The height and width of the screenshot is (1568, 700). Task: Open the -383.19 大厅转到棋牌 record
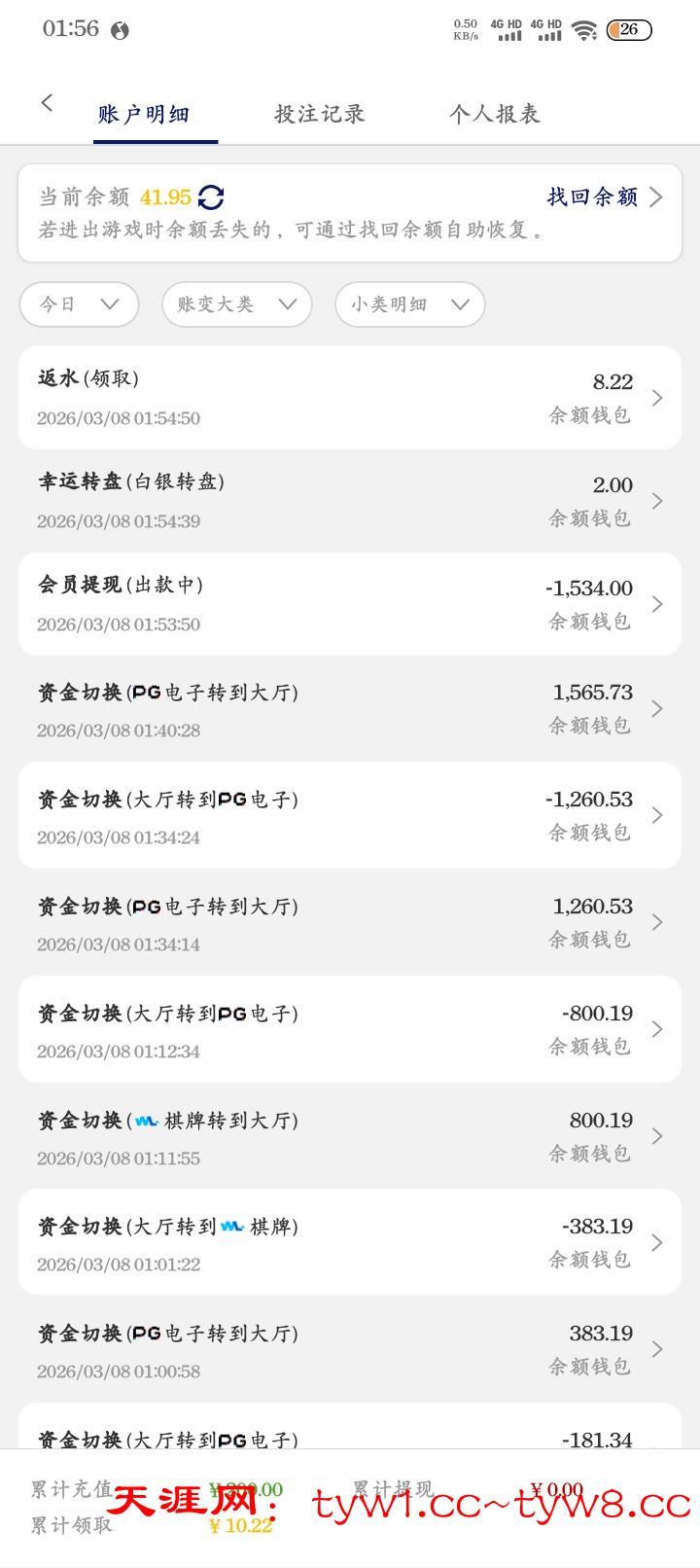point(349,1242)
